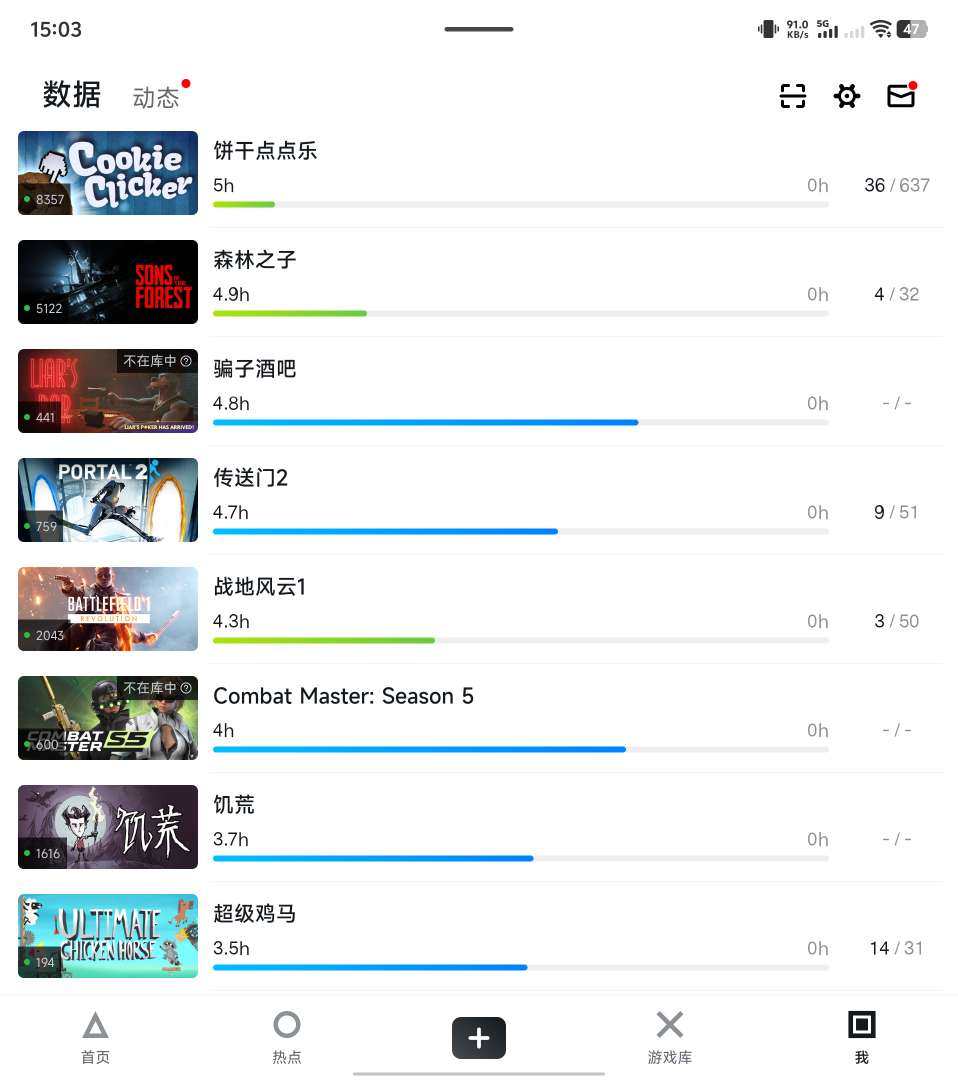
Task: Select the 我 tab
Action: [862, 1037]
